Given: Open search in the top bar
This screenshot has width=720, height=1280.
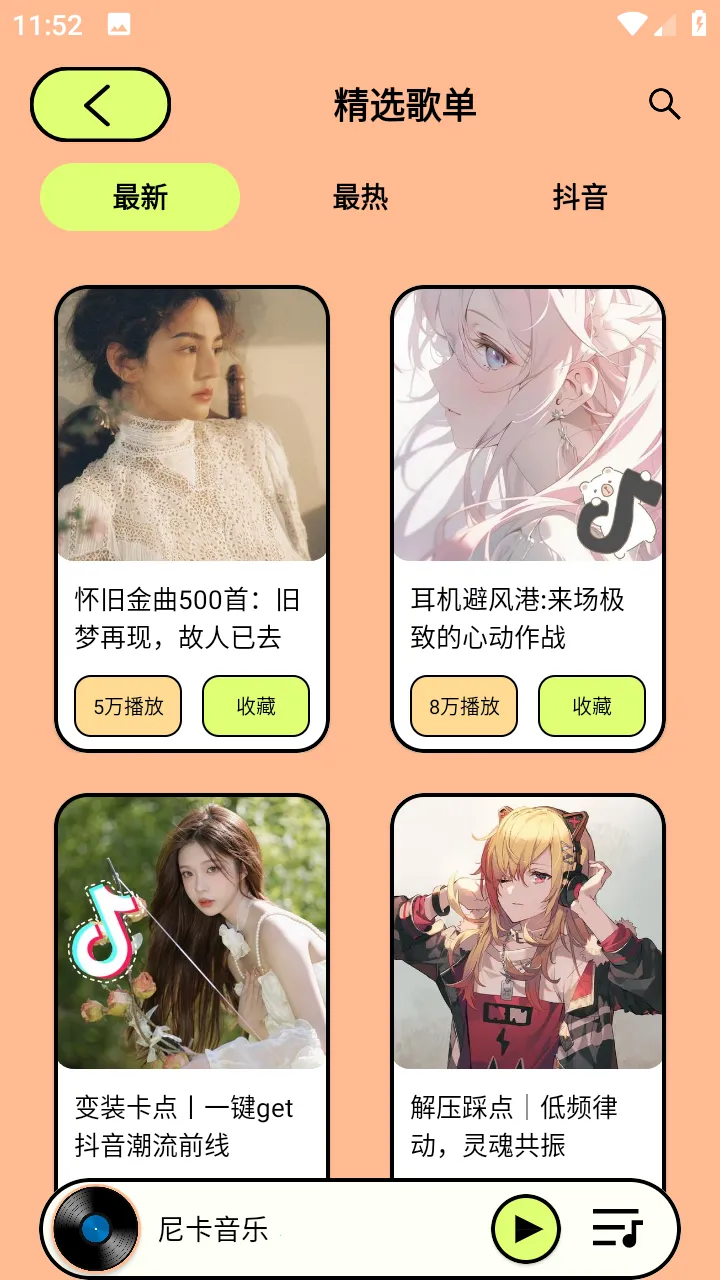Looking at the screenshot, I should (664, 104).
